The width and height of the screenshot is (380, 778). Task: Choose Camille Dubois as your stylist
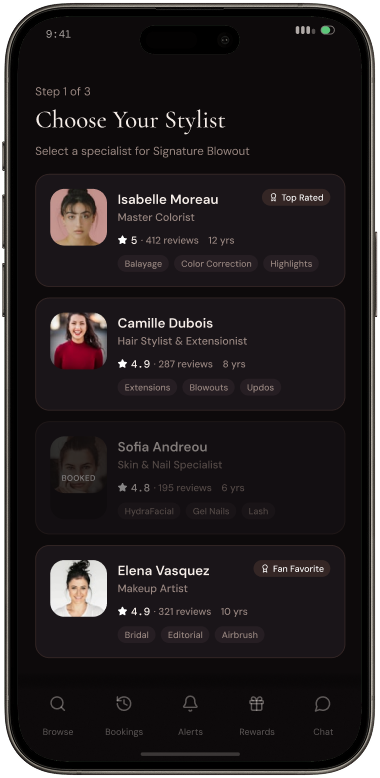[x=190, y=354]
